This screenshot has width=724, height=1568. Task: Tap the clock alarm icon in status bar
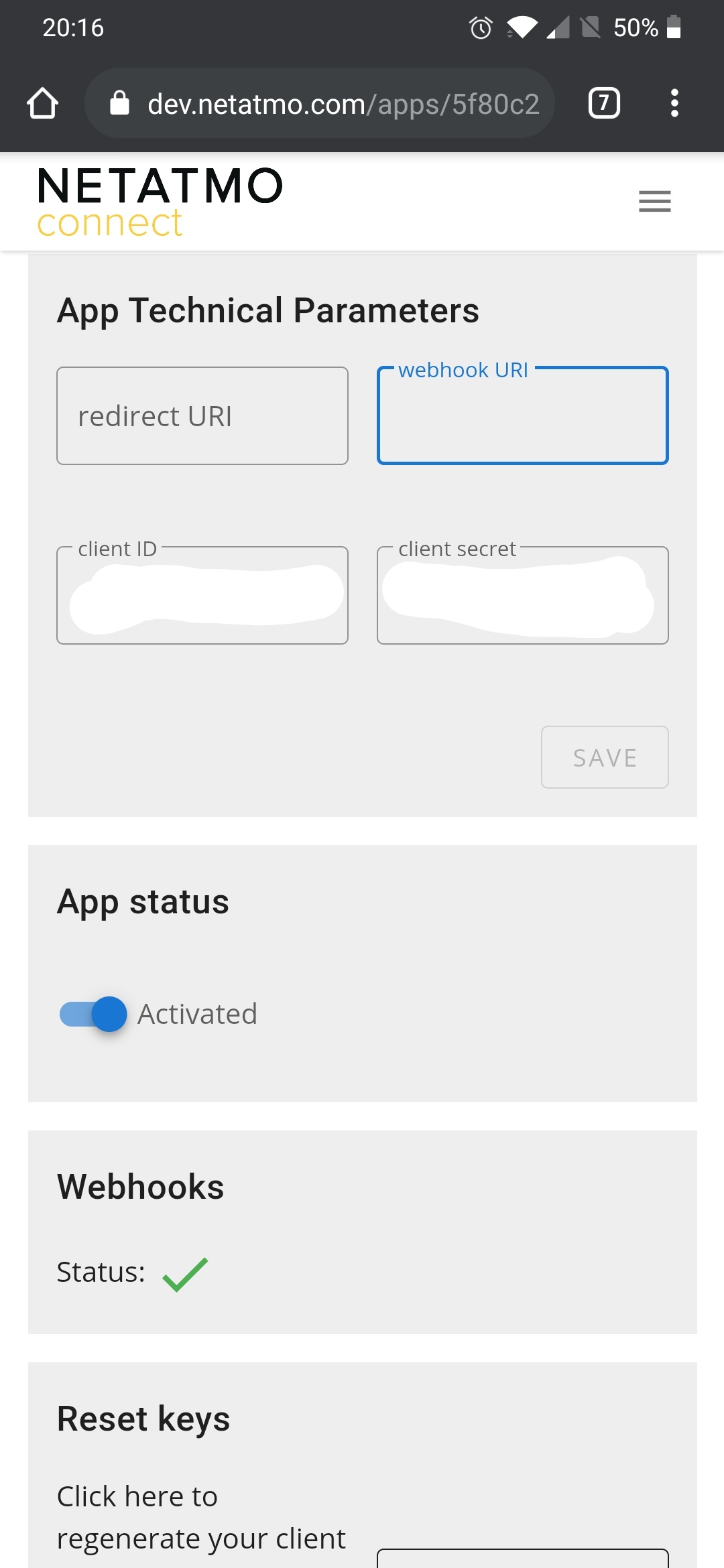pyautogui.click(x=481, y=27)
